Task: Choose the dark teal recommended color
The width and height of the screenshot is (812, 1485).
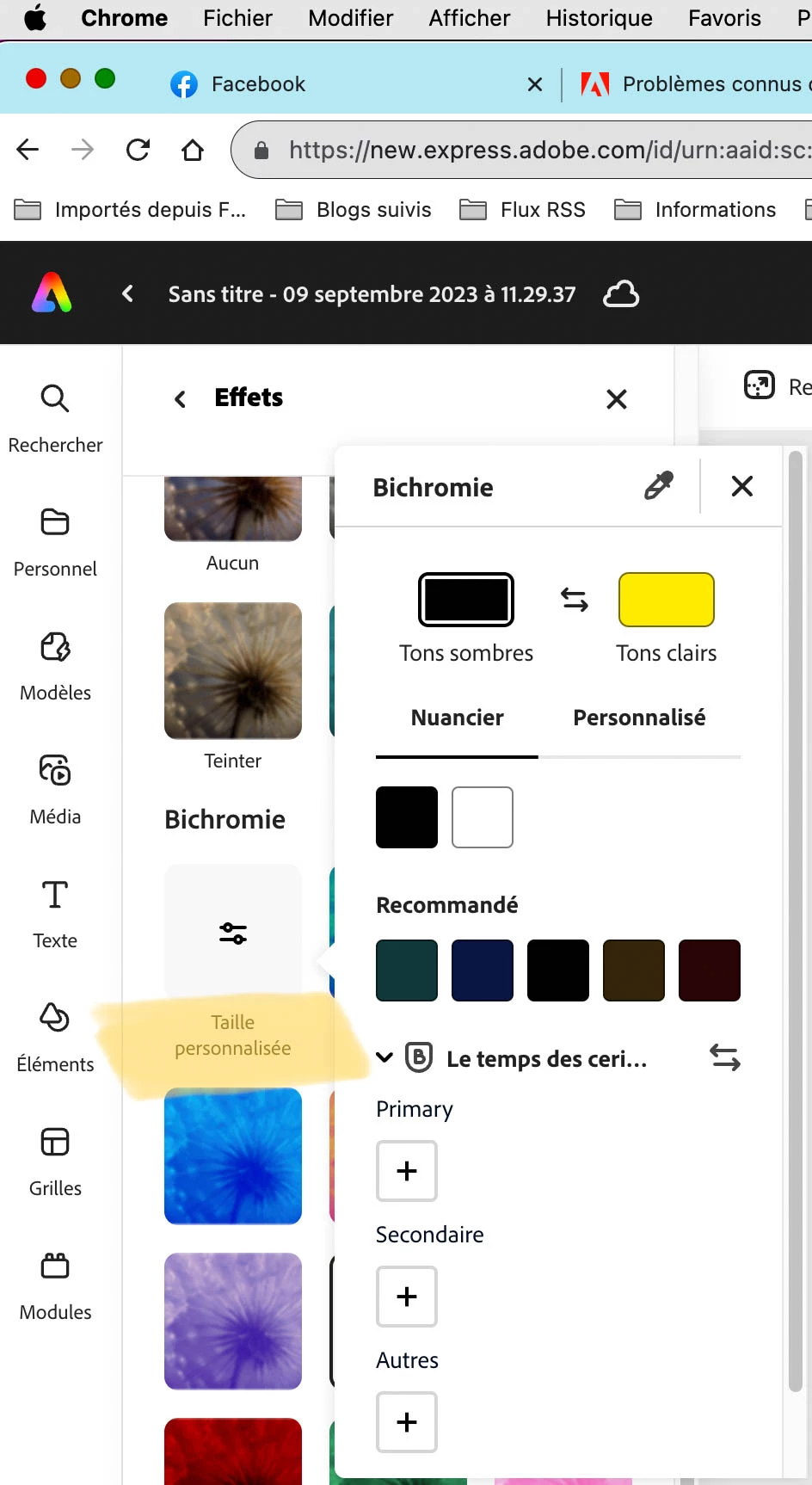Action: (x=407, y=970)
